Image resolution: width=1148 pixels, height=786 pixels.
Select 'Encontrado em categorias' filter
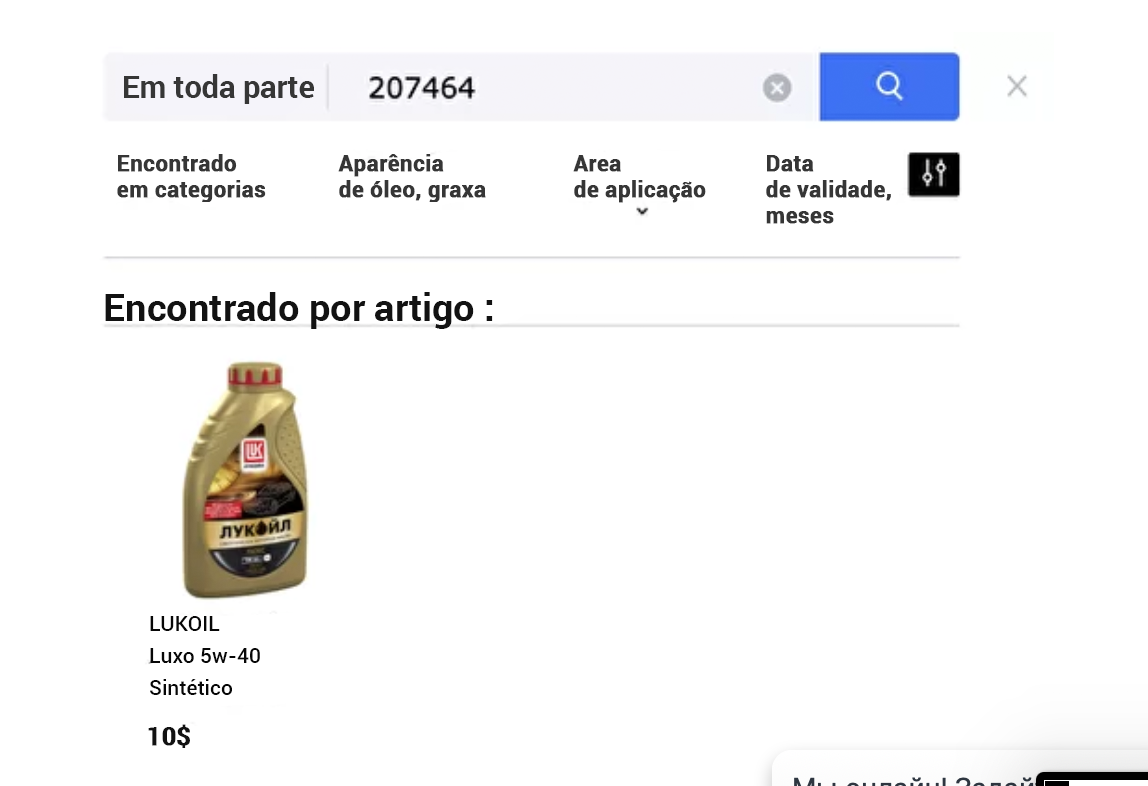(191, 177)
